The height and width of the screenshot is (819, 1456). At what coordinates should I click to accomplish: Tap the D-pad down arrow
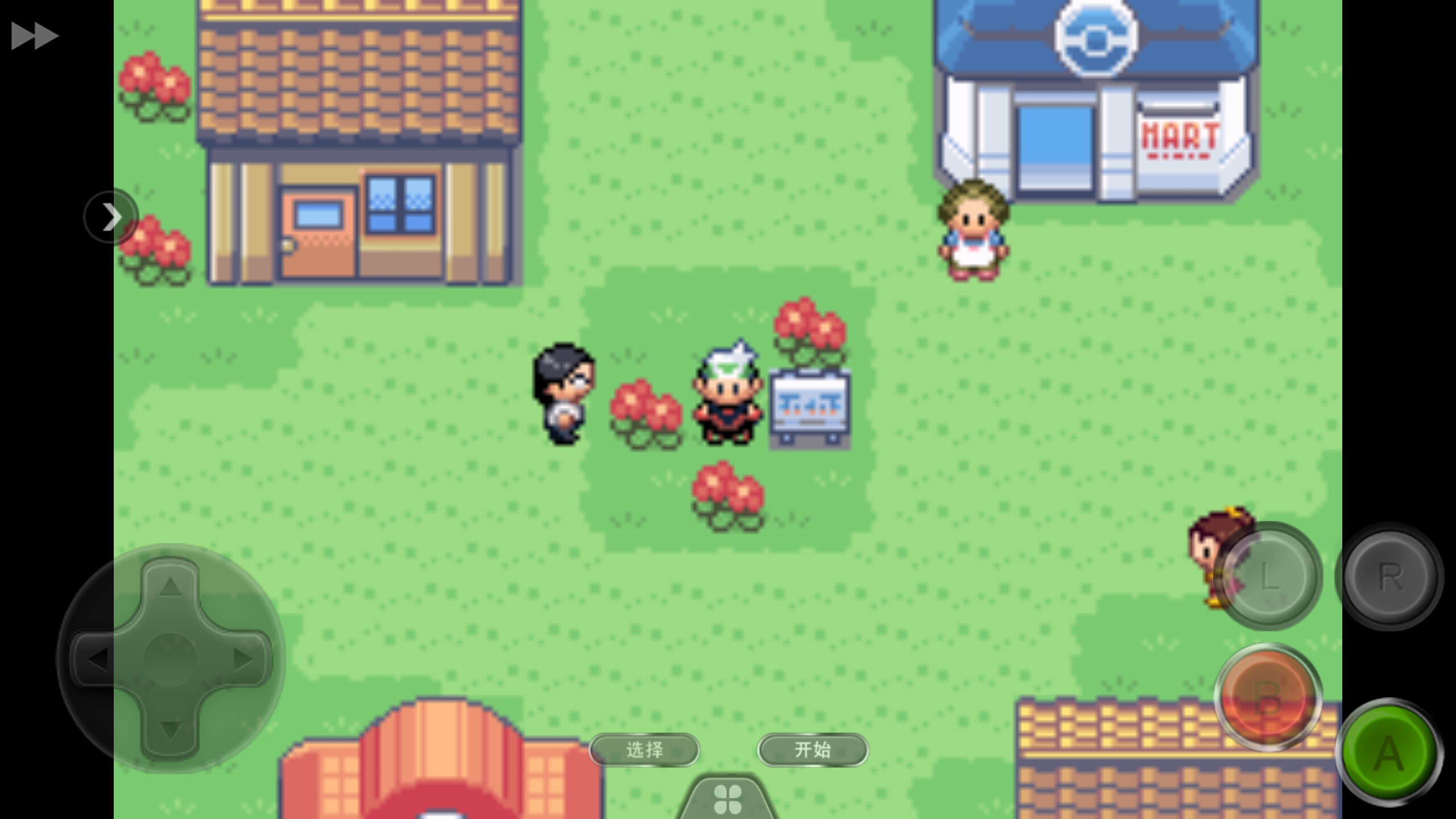click(169, 731)
